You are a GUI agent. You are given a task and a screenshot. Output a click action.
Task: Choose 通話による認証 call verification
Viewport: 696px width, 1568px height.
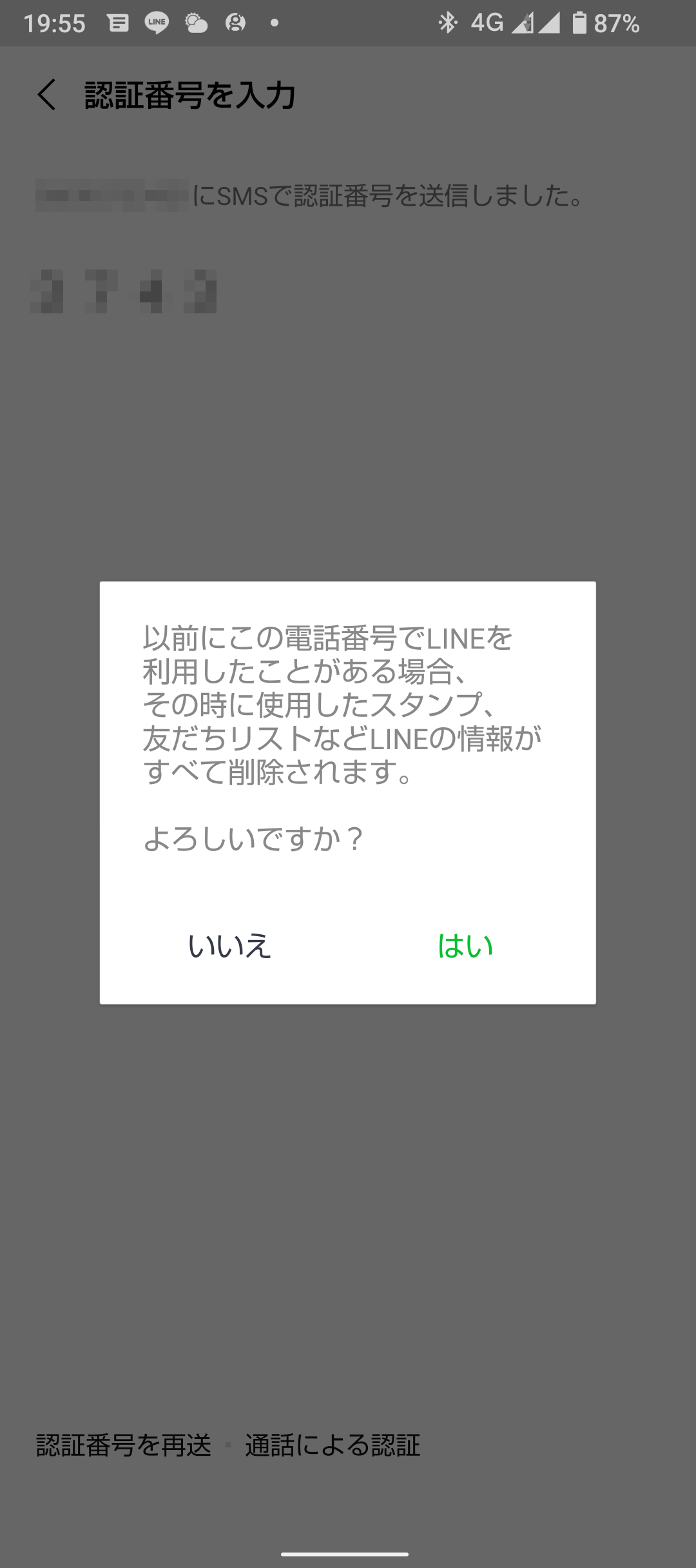(333, 1445)
